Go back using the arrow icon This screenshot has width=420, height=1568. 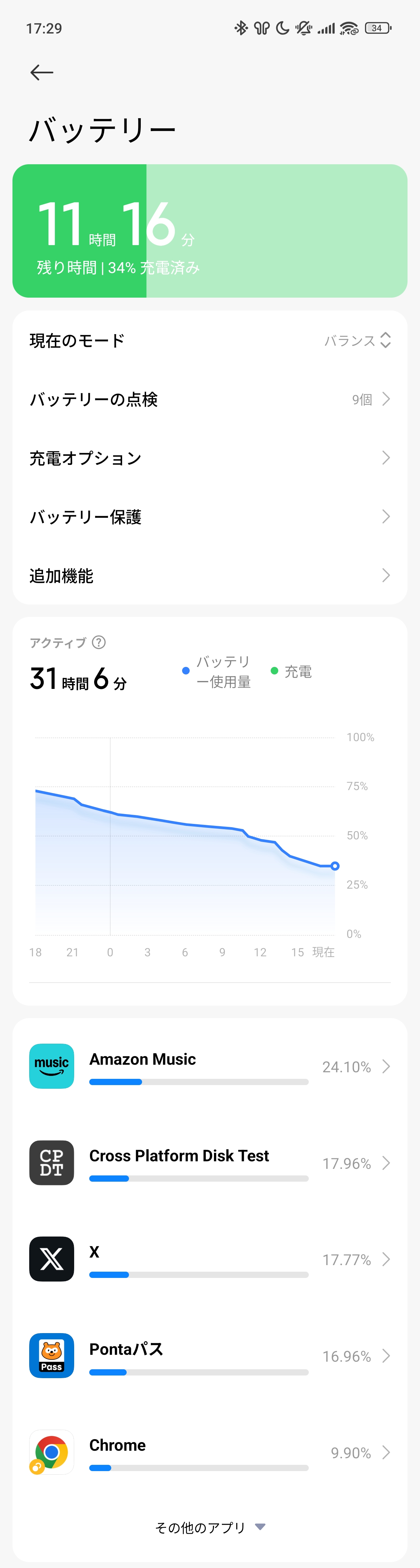(42, 72)
